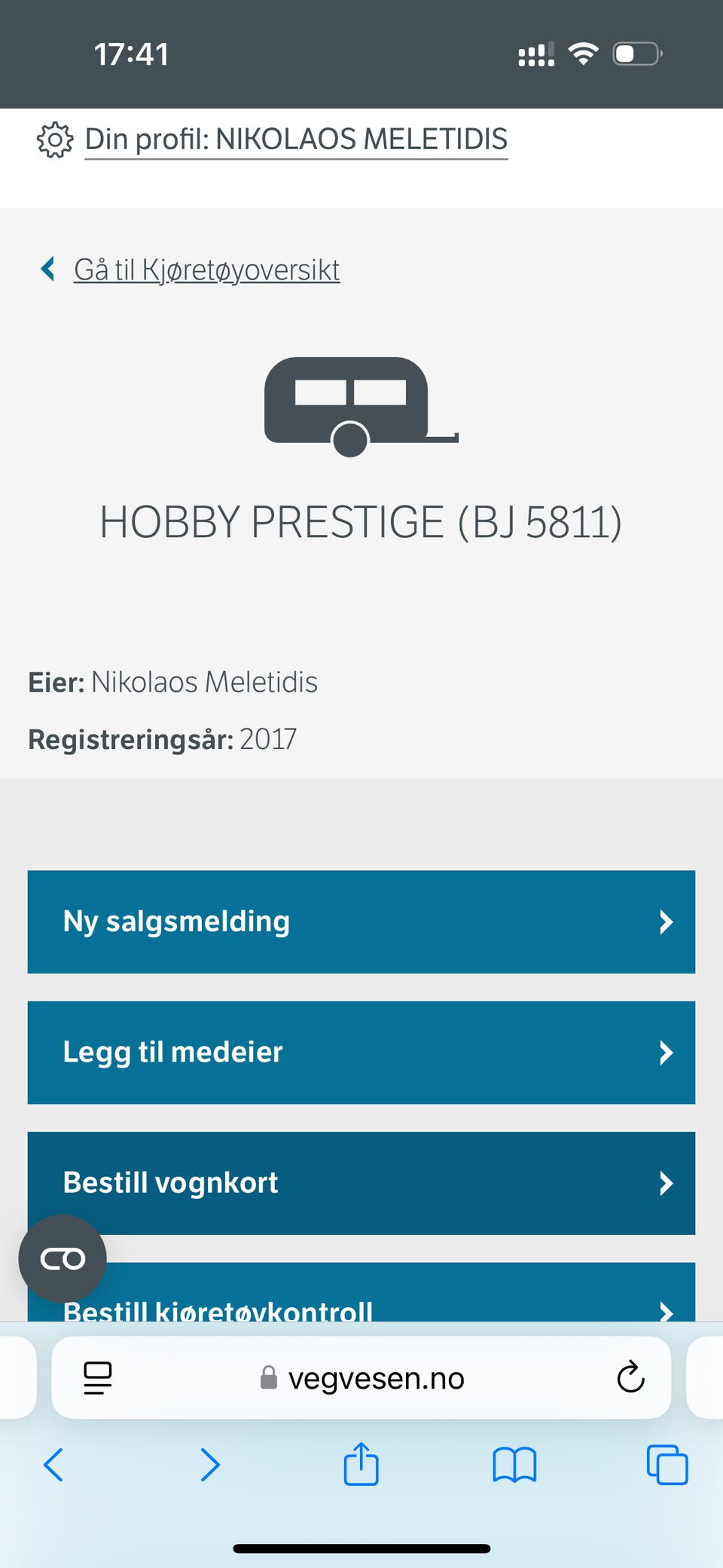Screen dimensions: 723x1568
Task: Tap the floating link shortcut button
Action: 63,1258
